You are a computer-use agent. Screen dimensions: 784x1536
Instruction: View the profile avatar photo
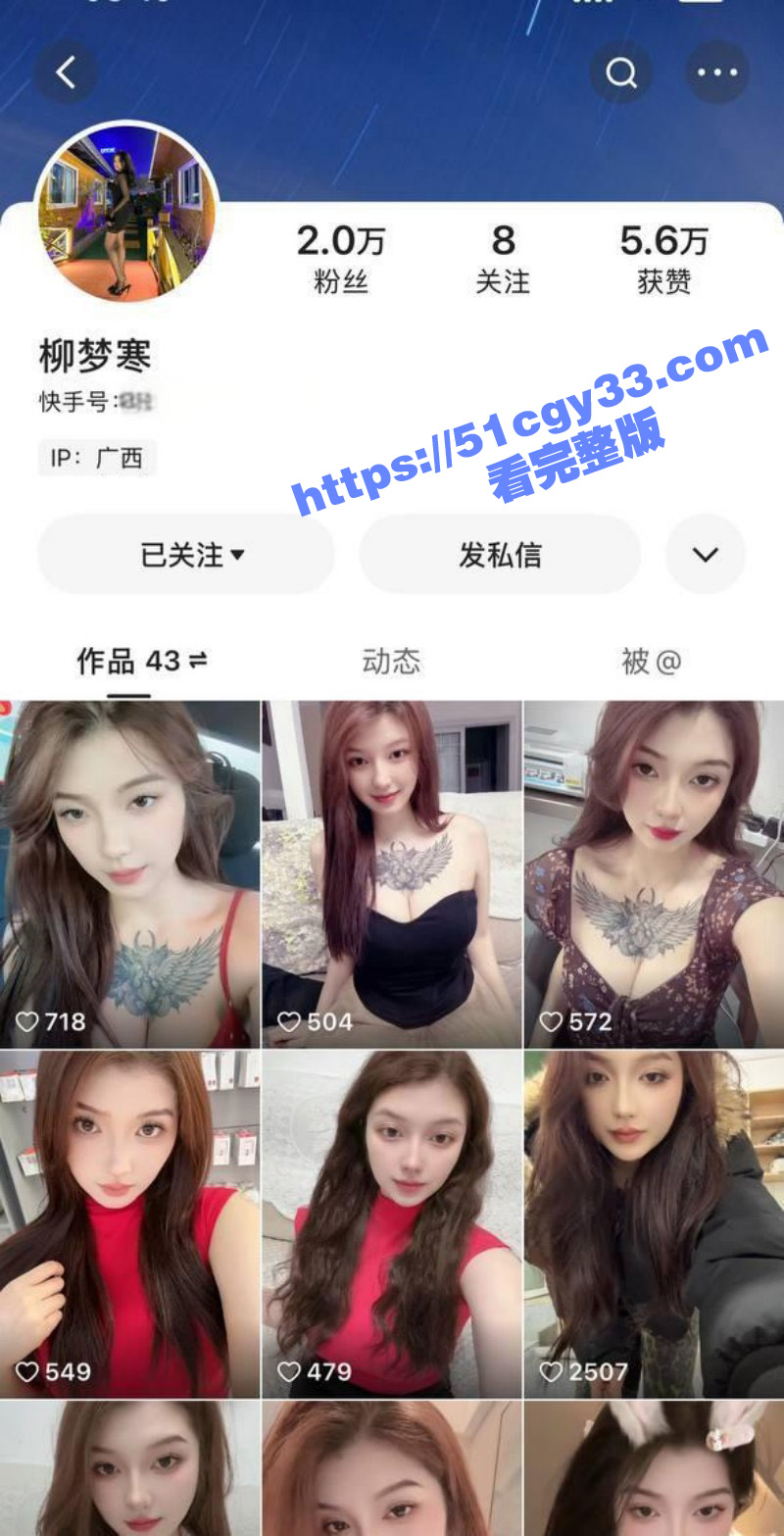tap(126, 212)
